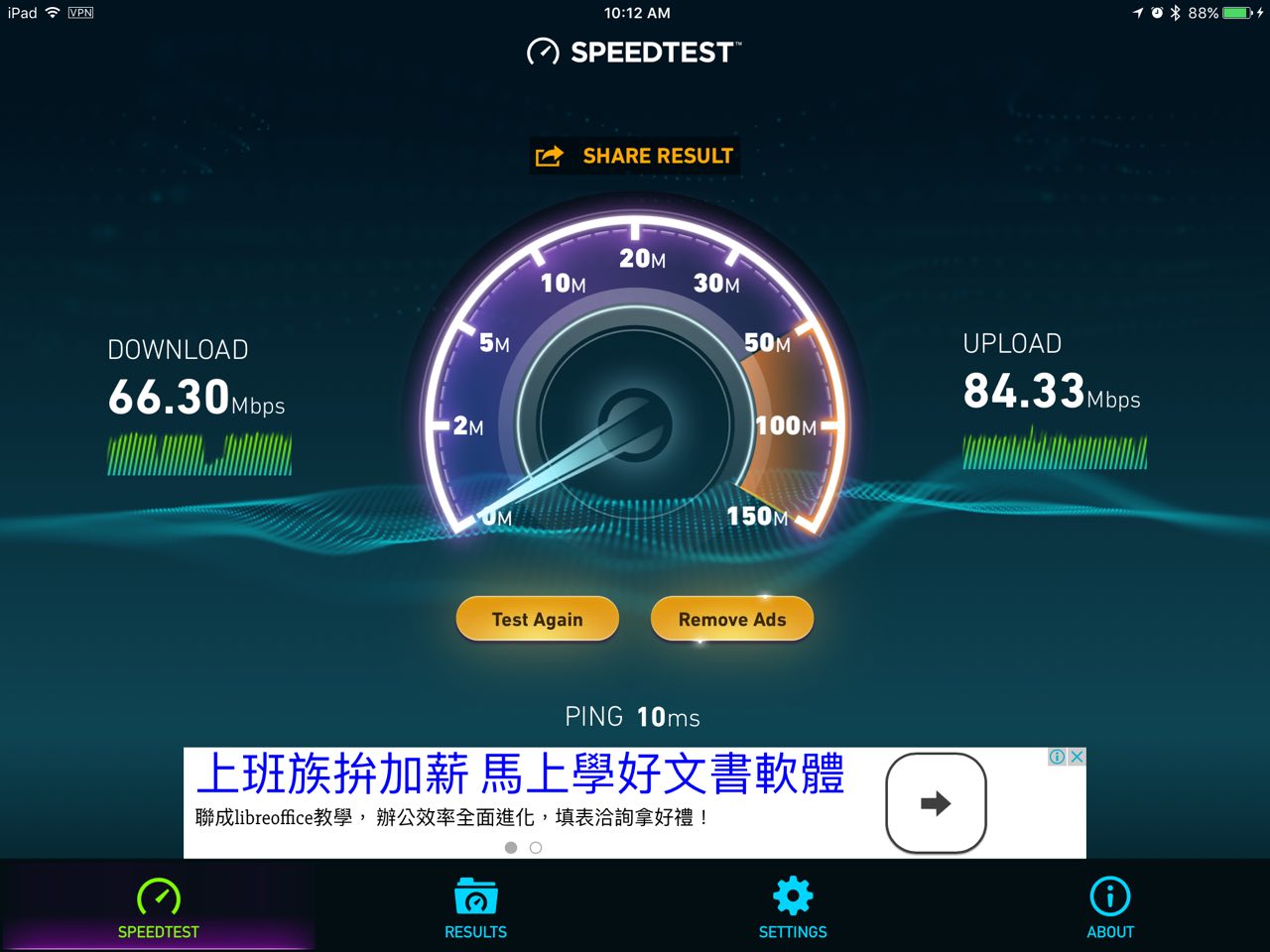This screenshot has width=1270, height=952.
Task: Close the ad banner
Action: pyautogui.click(x=1077, y=757)
